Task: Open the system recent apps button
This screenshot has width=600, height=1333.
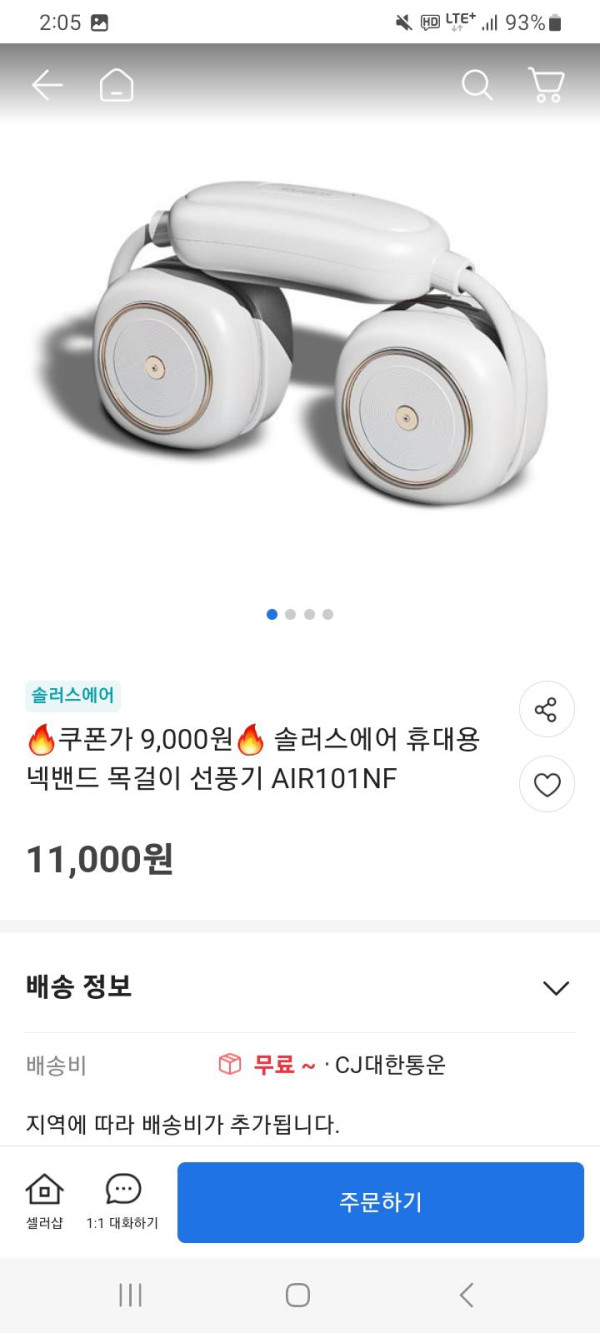Action: pyautogui.click(x=130, y=1295)
